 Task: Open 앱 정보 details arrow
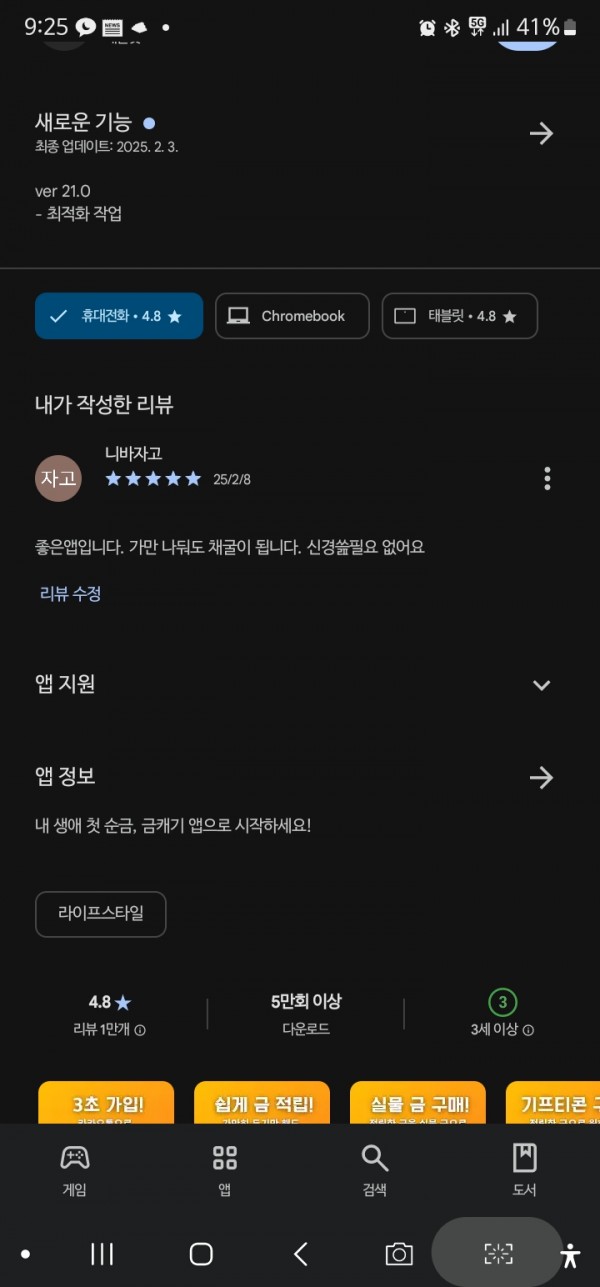coord(541,777)
